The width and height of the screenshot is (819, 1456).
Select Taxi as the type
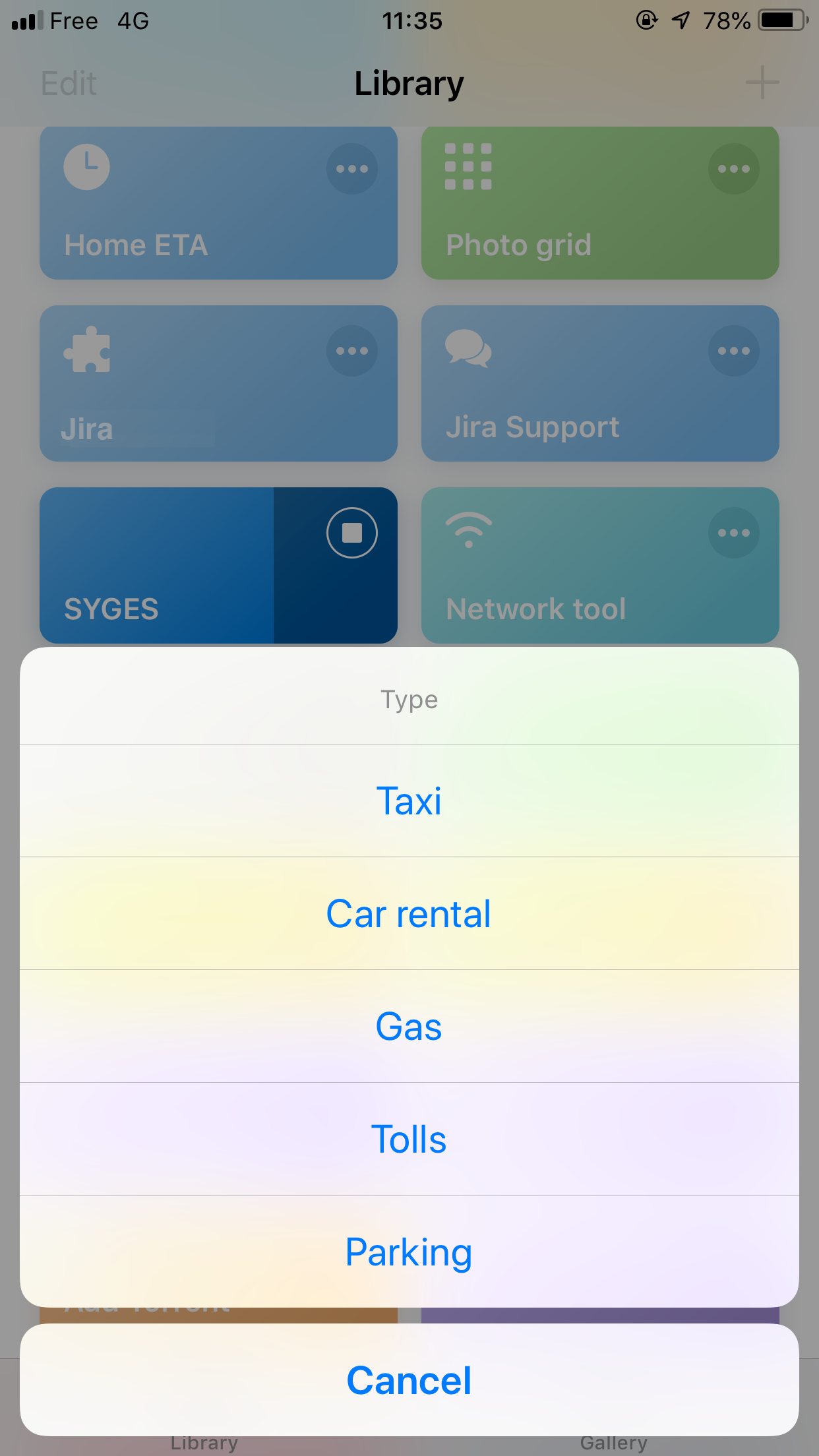point(409,801)
